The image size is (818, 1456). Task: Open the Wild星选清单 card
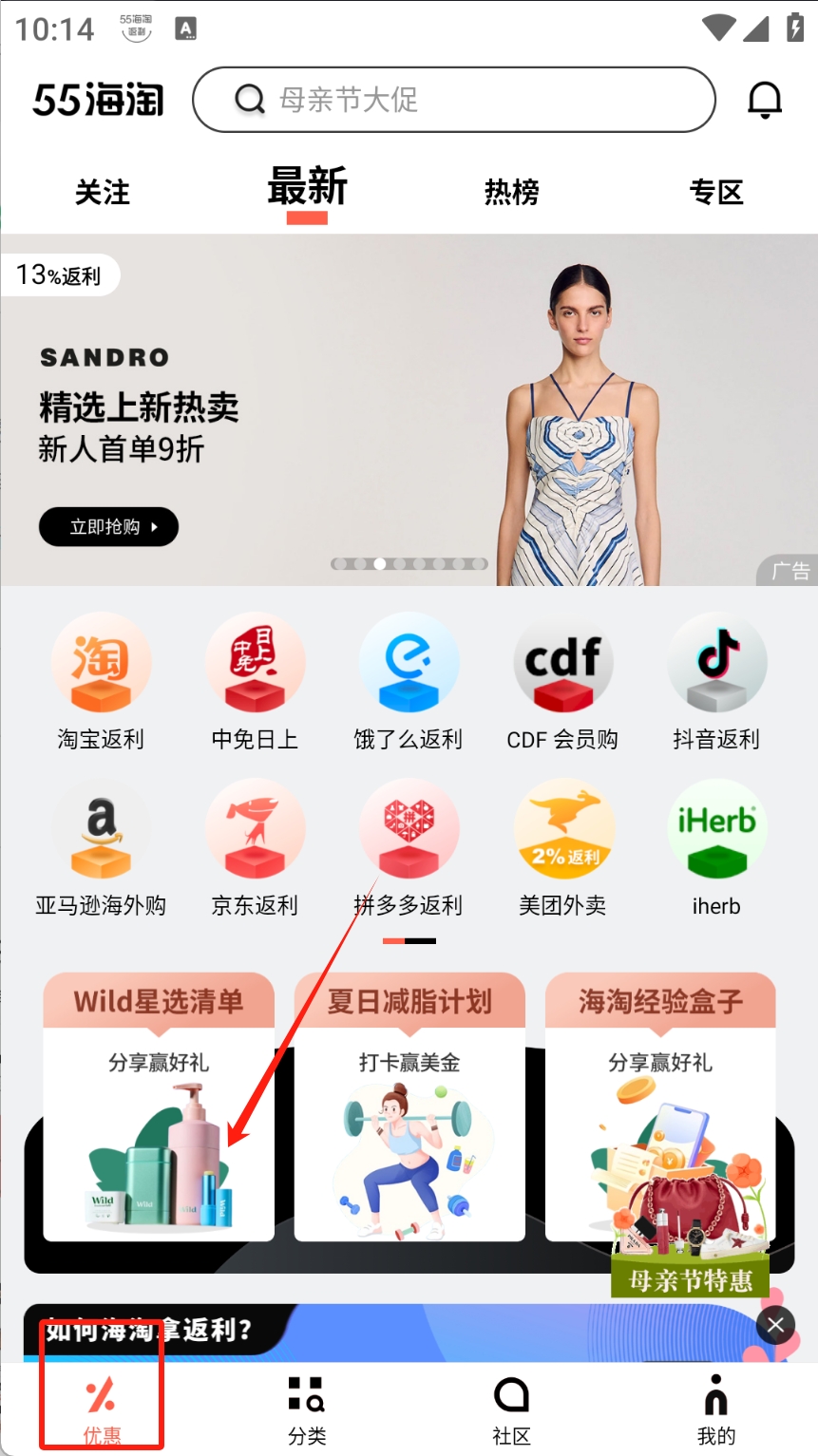159,1106
